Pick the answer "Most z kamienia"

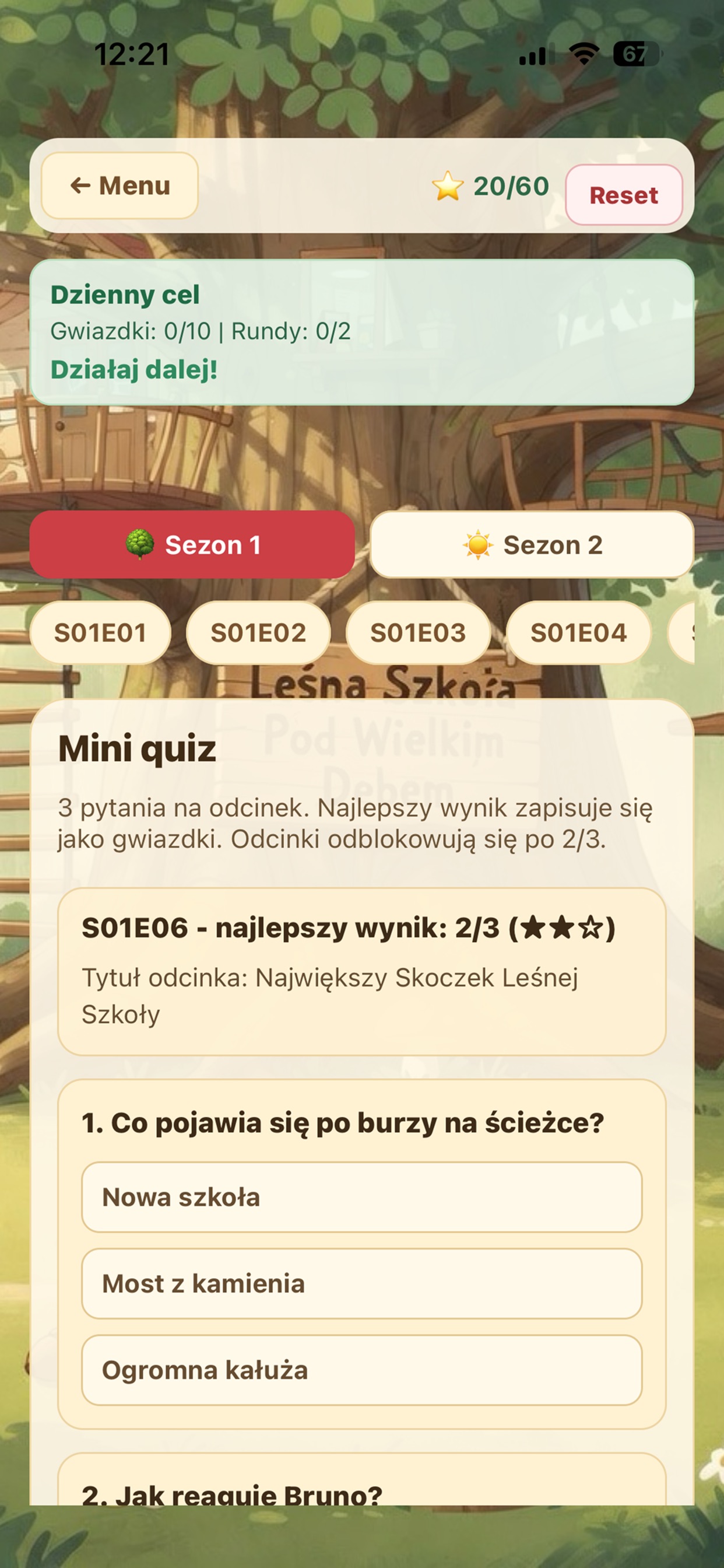362,1284
